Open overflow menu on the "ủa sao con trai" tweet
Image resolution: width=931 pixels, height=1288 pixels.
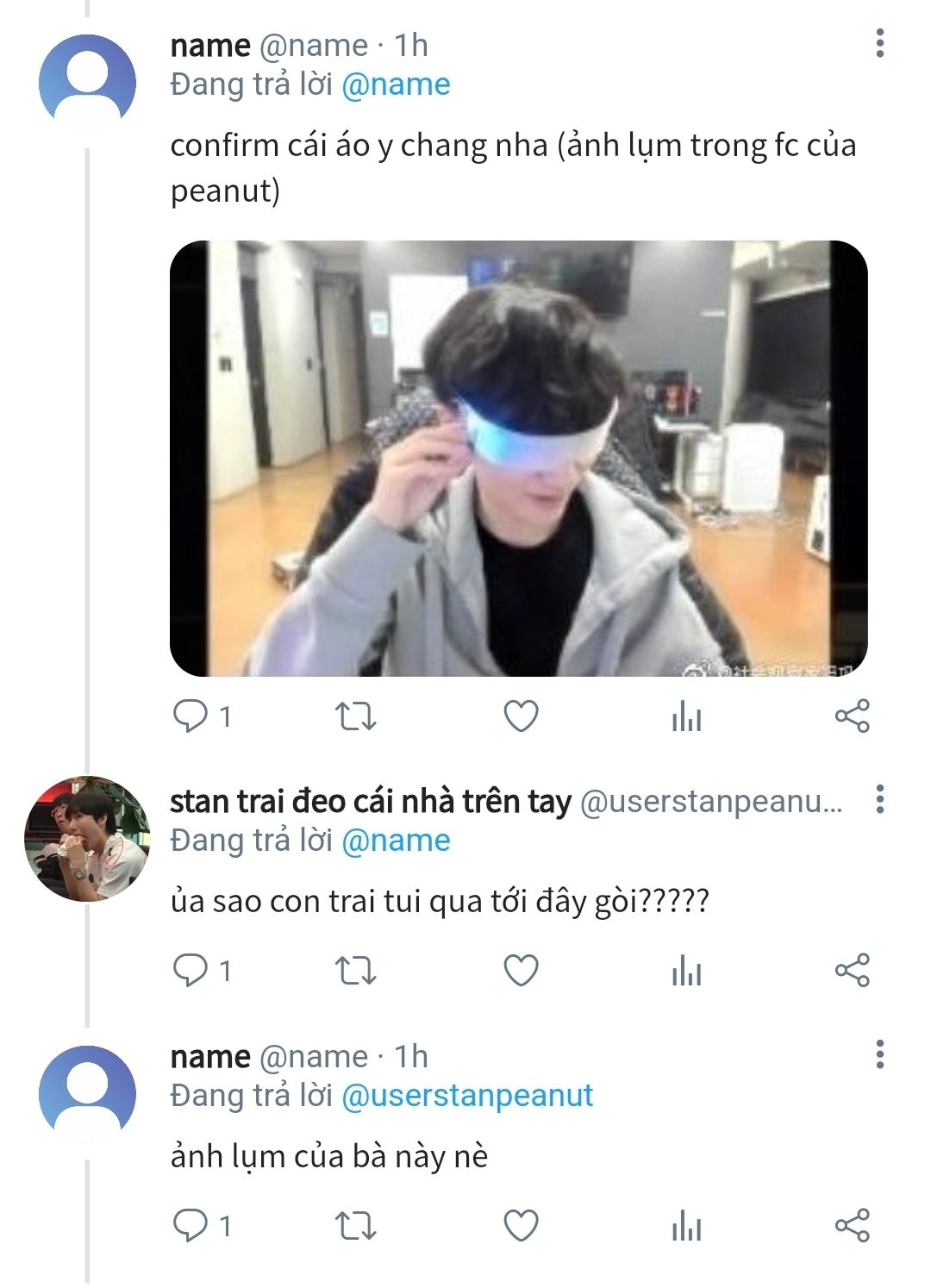879,799
